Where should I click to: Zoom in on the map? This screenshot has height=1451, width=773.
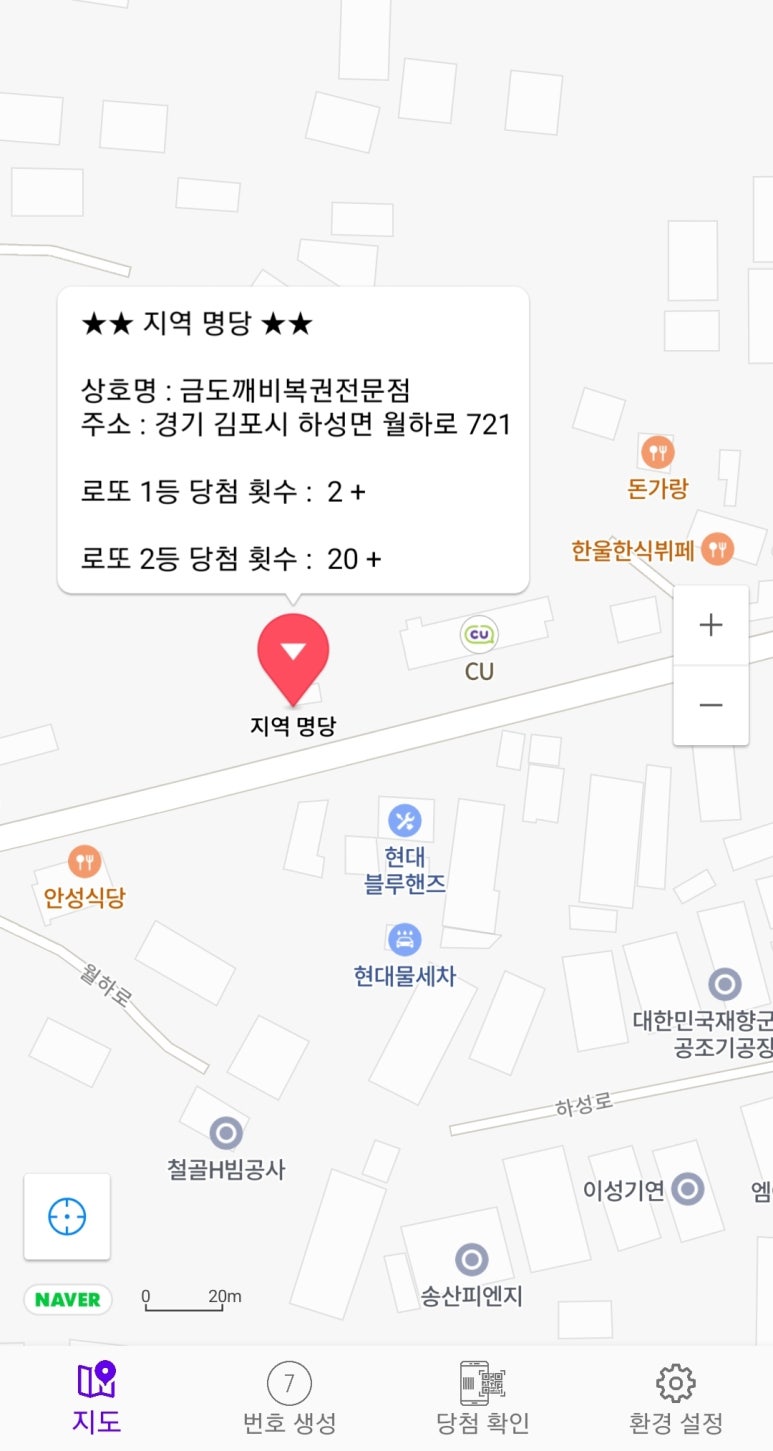pos(711,626)
